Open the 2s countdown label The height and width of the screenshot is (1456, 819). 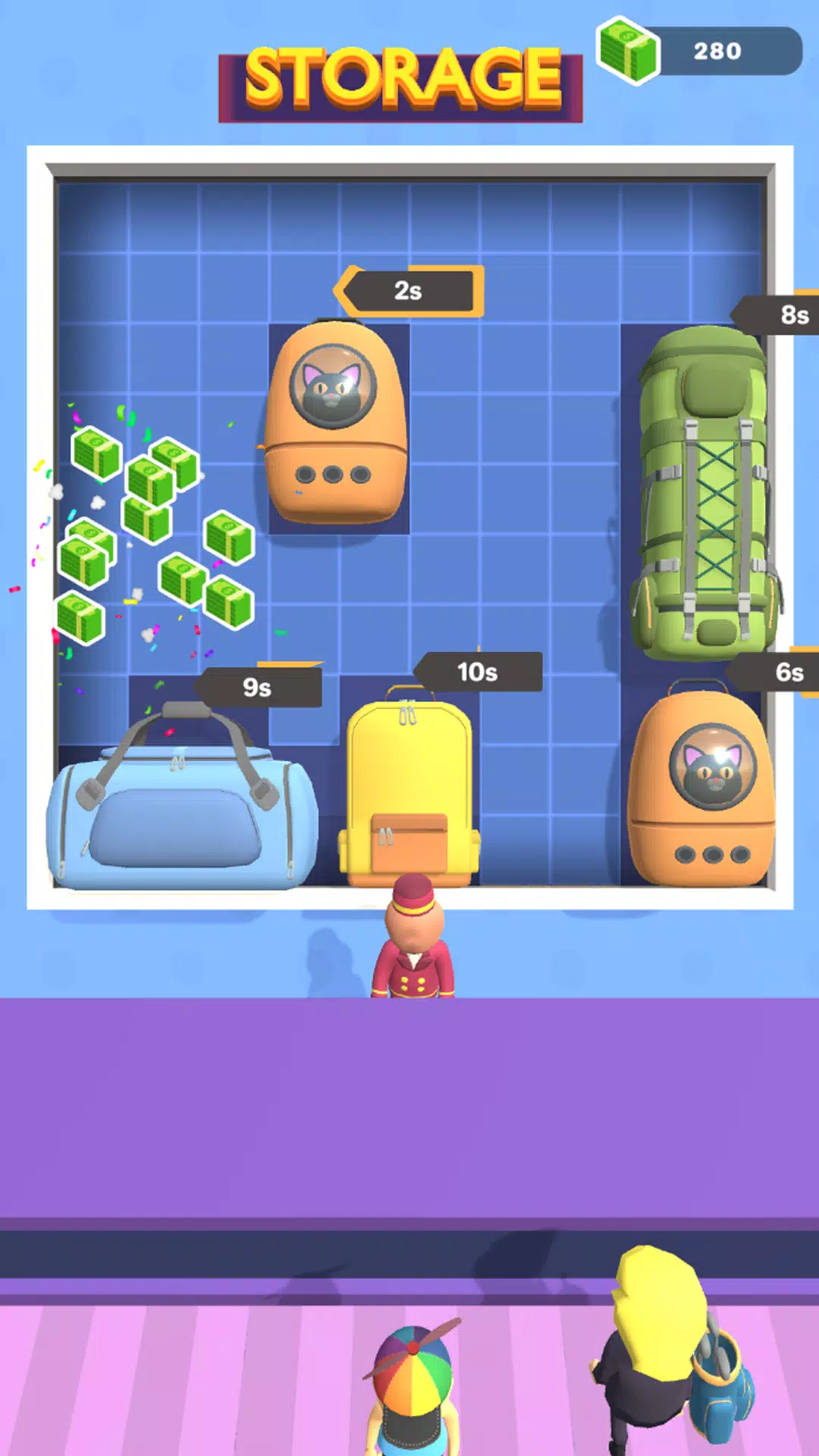pyautogui.click(x=409, y=290)
